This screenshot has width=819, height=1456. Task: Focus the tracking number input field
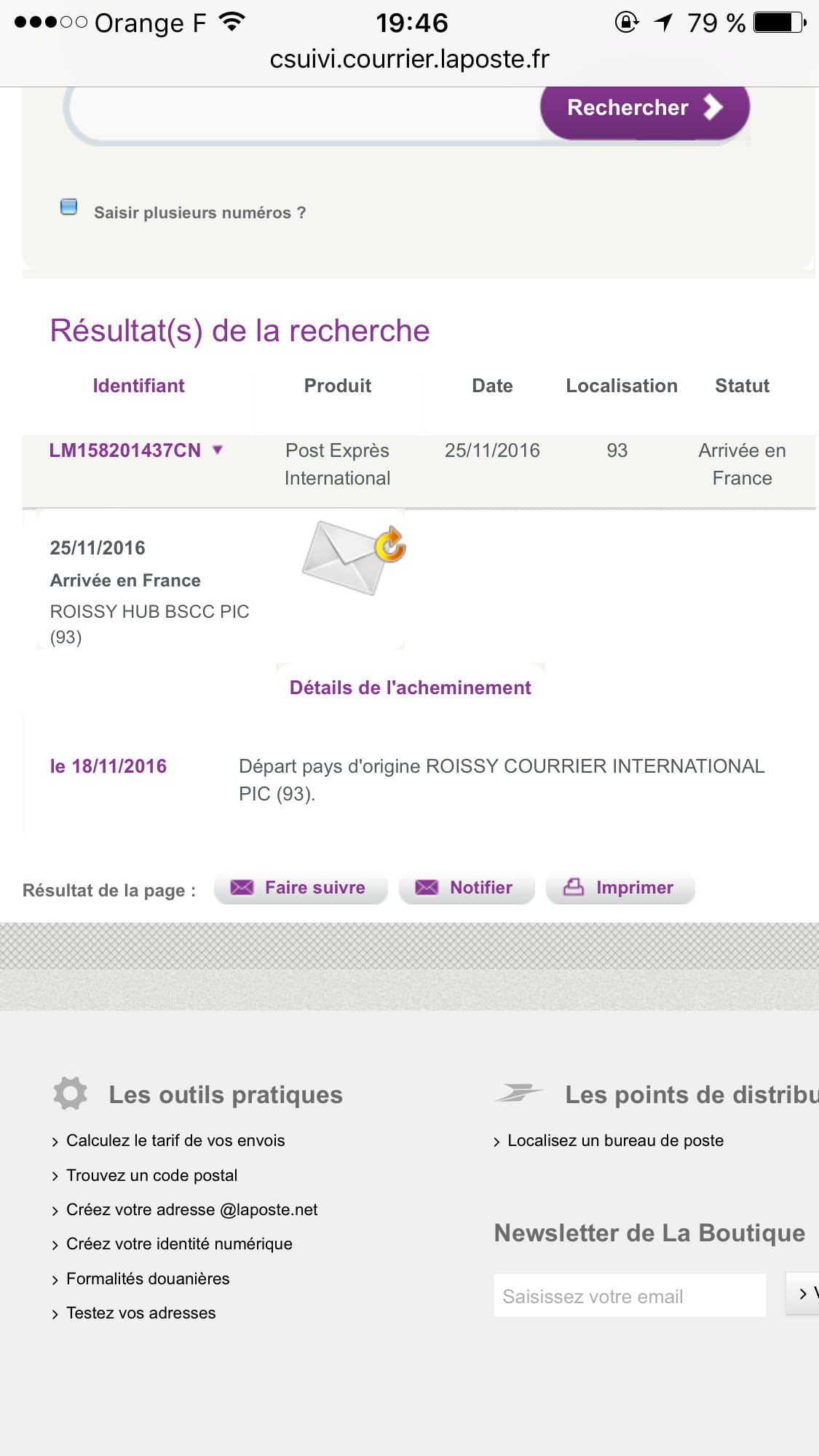click(x=304, y=114)
